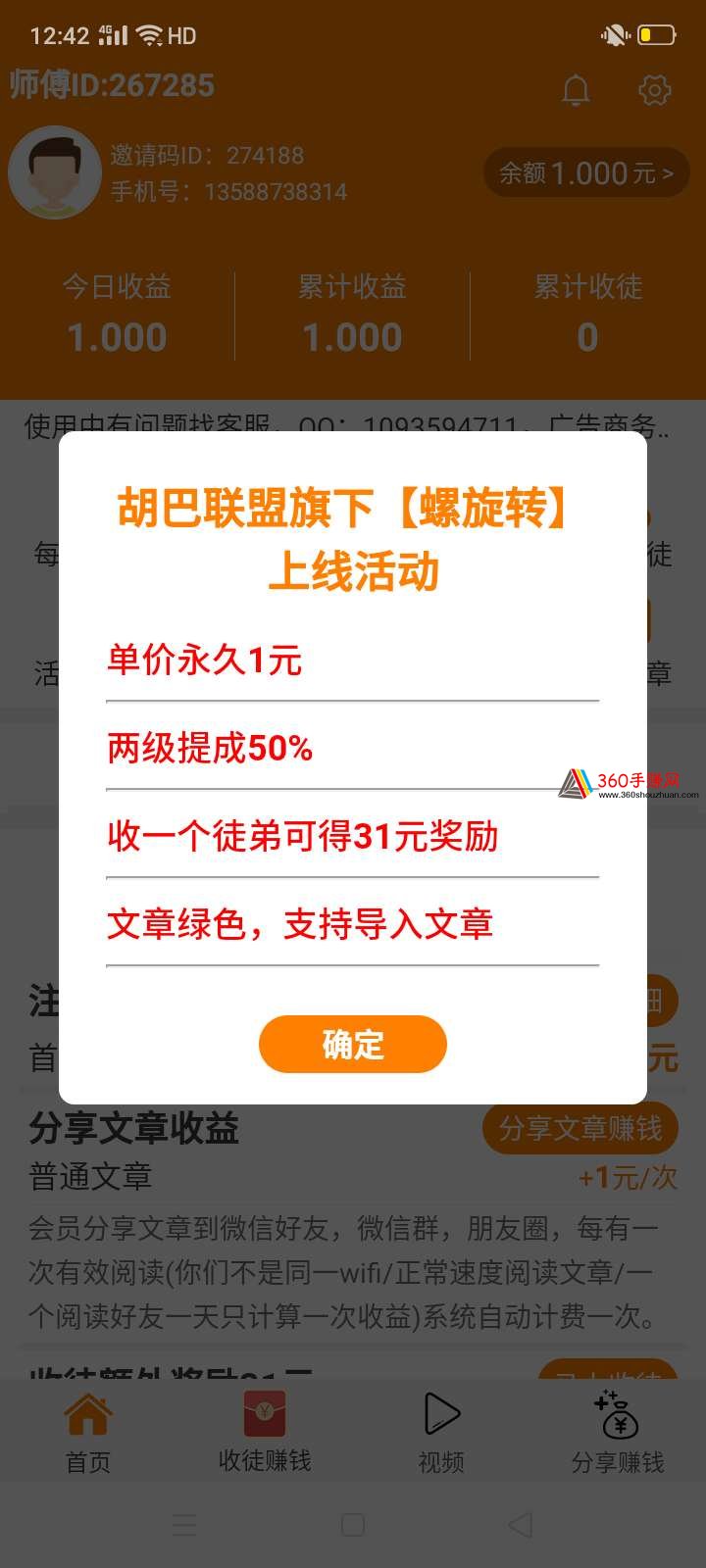Switch to the 分享赚钱 tab
This screenshot has height=1568, width=706.
[x=618, y=1433]
